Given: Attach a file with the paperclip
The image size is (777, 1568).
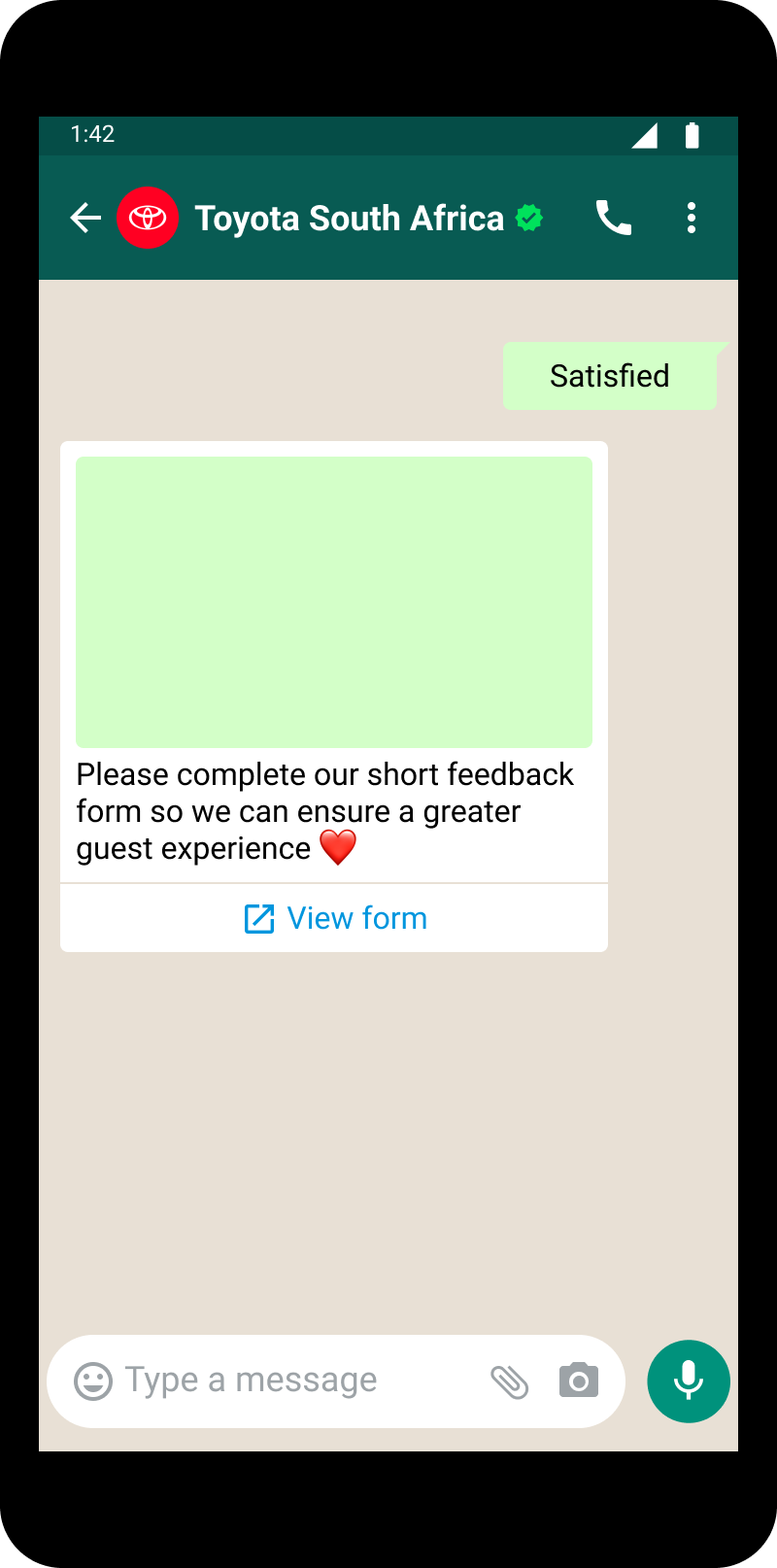Looking at the screenshot, I should (x=510, y=1381).
